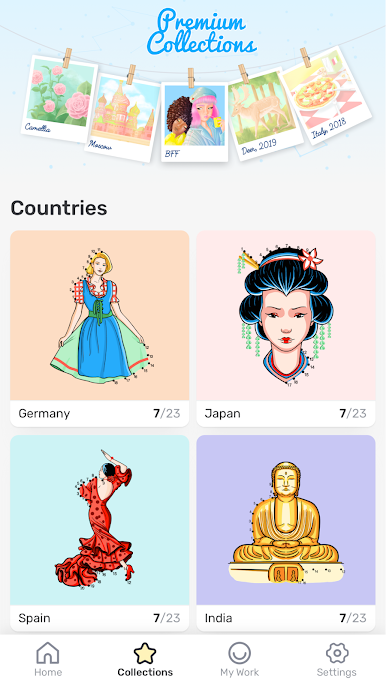Open the Settings tab

point(337,660)
